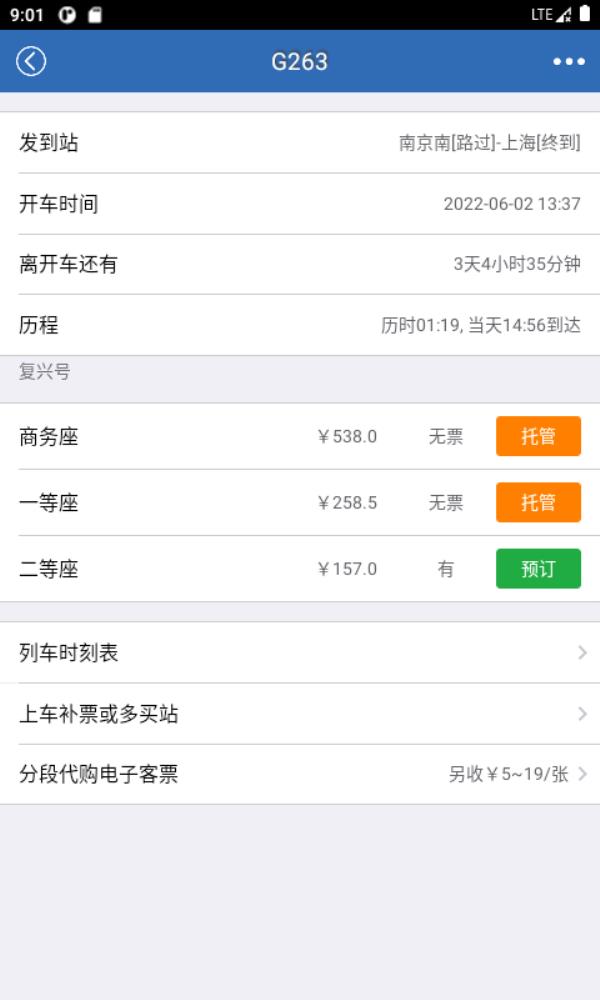Book 二等座 with 预订 button

click(x=538, y=569)
